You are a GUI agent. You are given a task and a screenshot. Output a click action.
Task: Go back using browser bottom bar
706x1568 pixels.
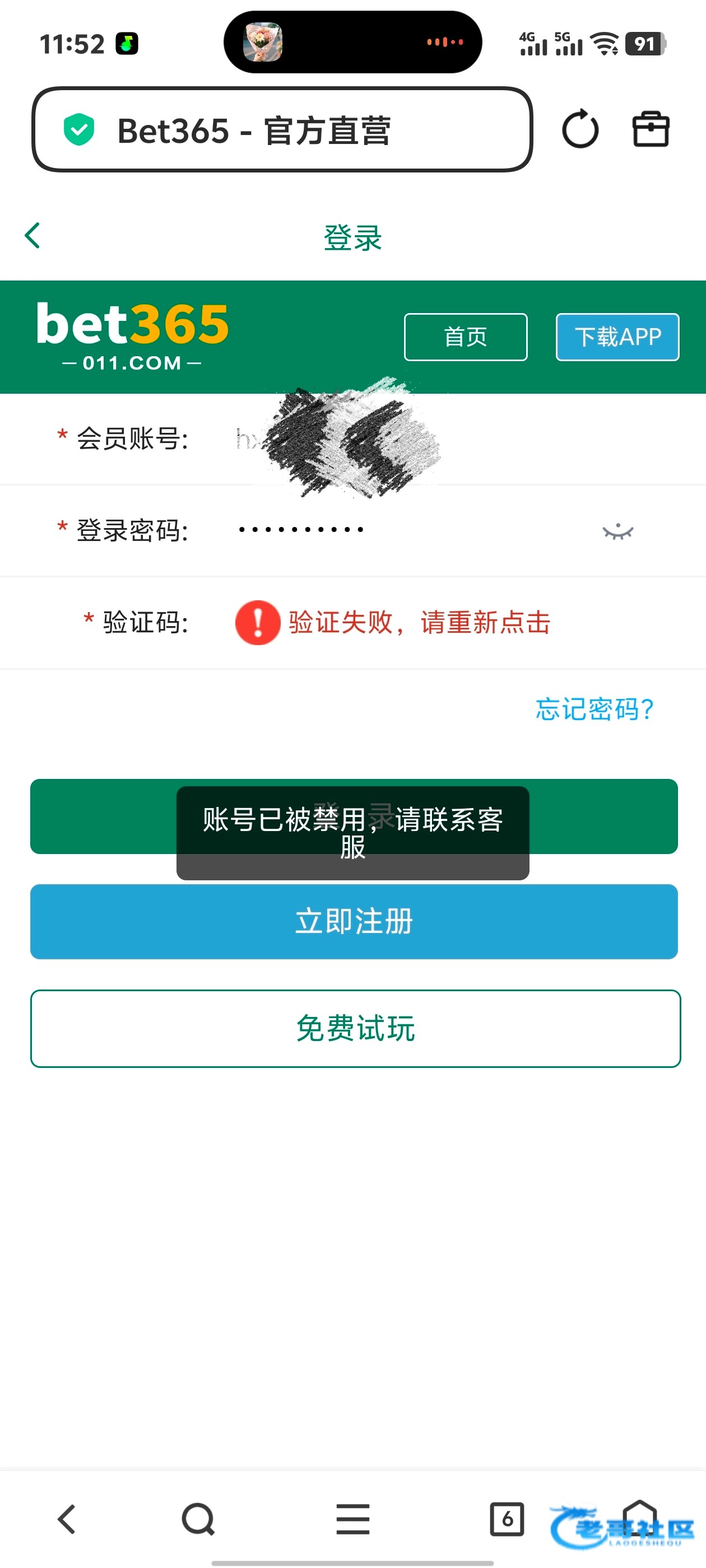coord(67,1519)
